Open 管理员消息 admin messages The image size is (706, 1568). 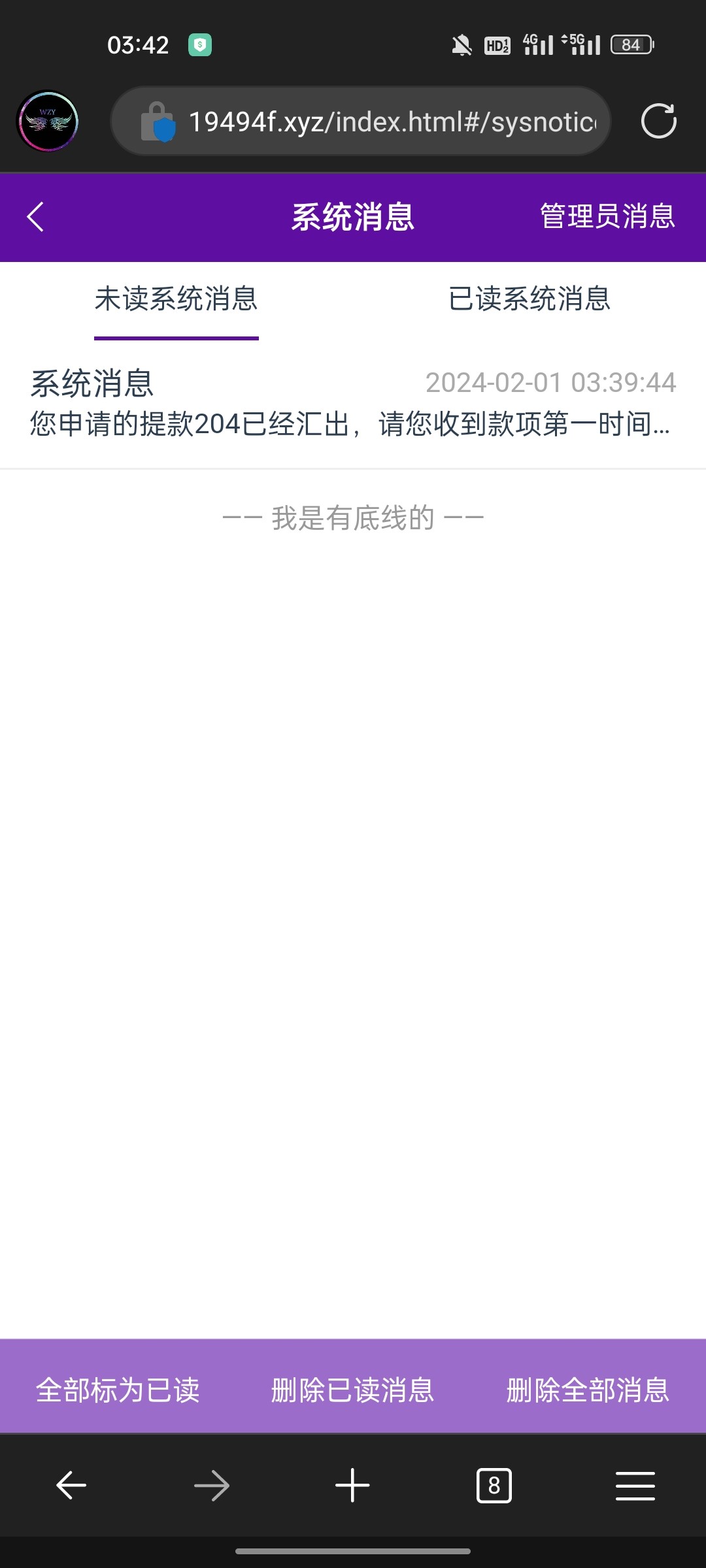pos(607,217)
